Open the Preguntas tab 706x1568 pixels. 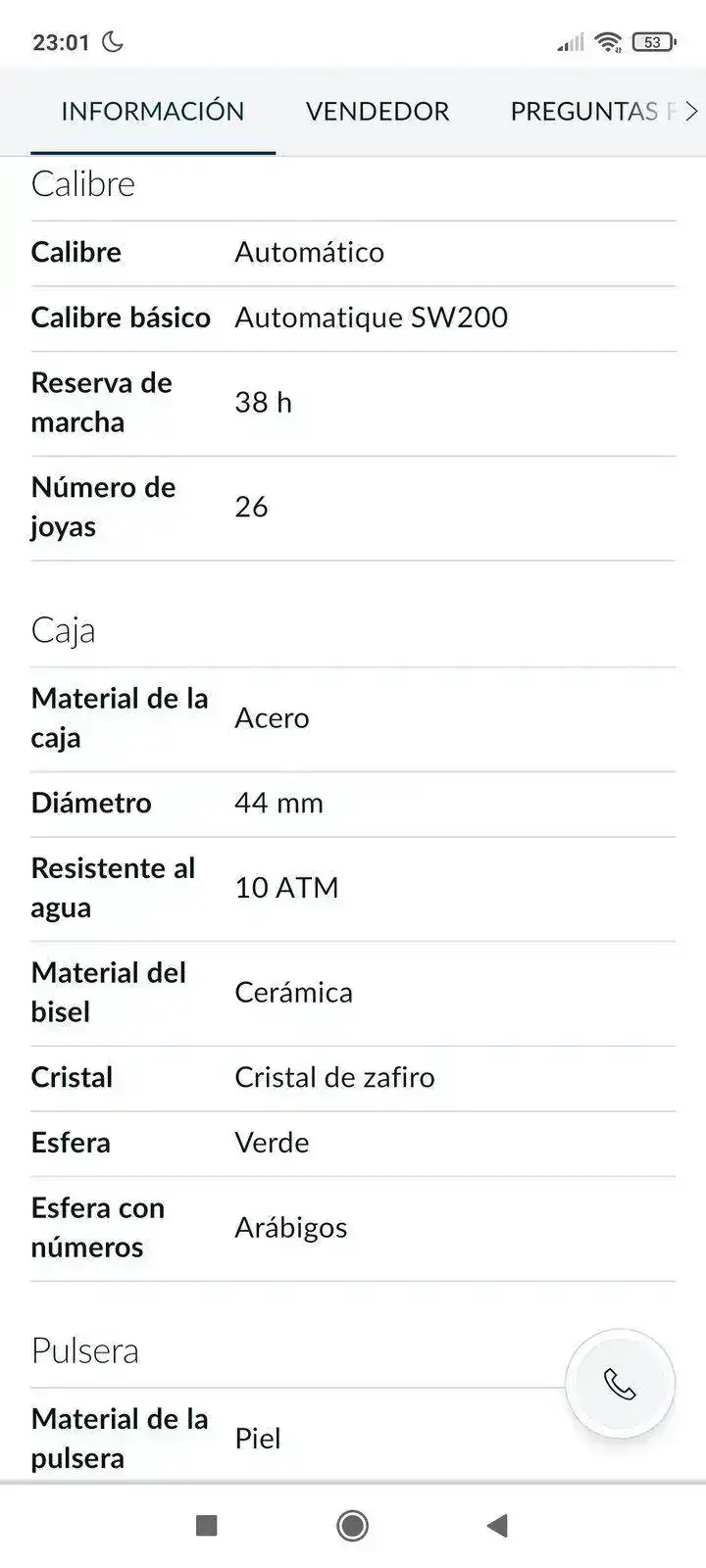click(x=584, y=112)
